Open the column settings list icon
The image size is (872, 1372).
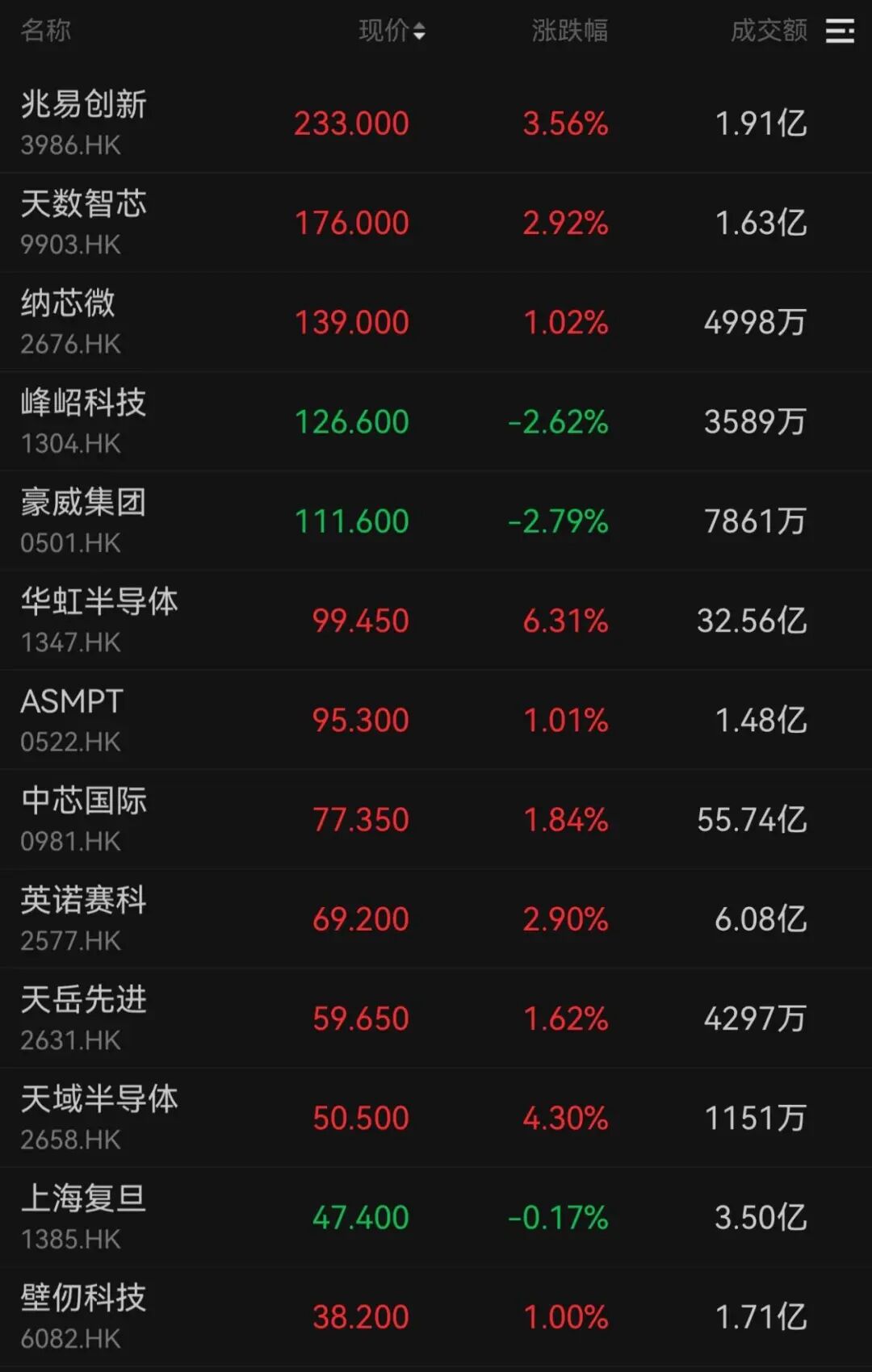[x=840, y=31]
